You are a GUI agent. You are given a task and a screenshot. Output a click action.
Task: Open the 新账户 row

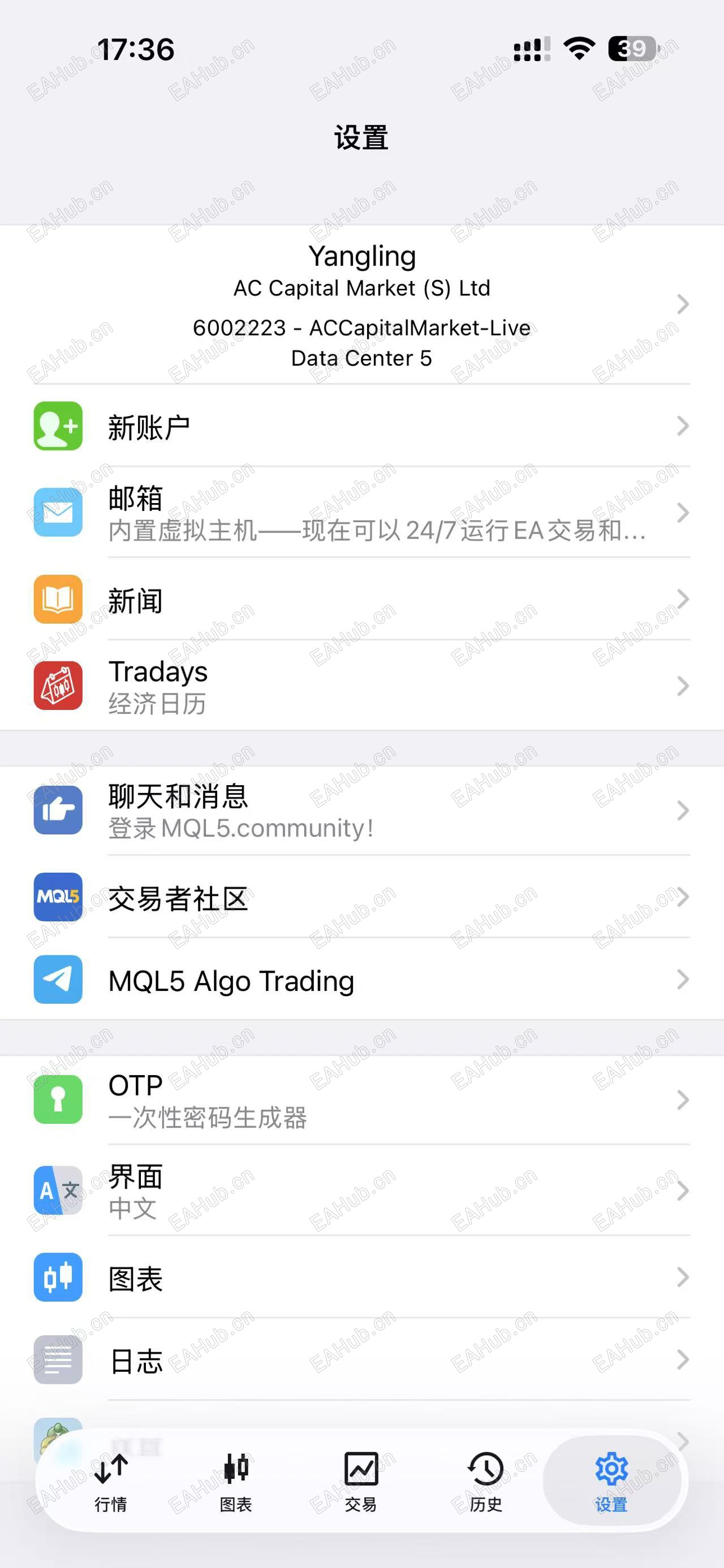coord(361,427)
